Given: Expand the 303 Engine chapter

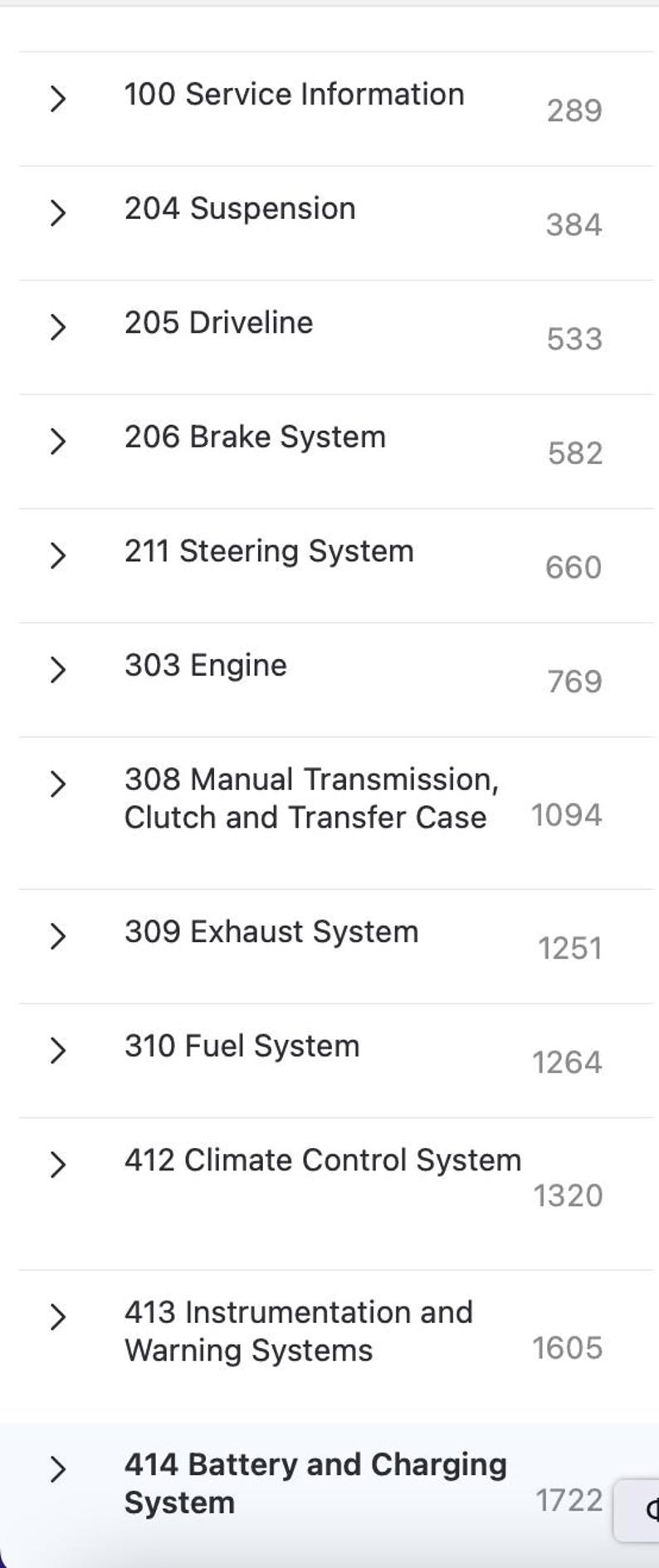Looking at the screenshot, I should 57,670.
